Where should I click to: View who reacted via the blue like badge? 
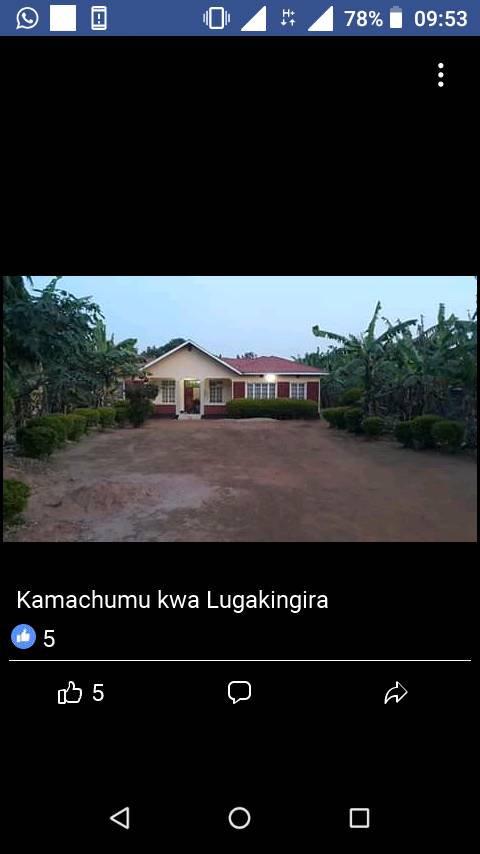click(x=23, y=637)
